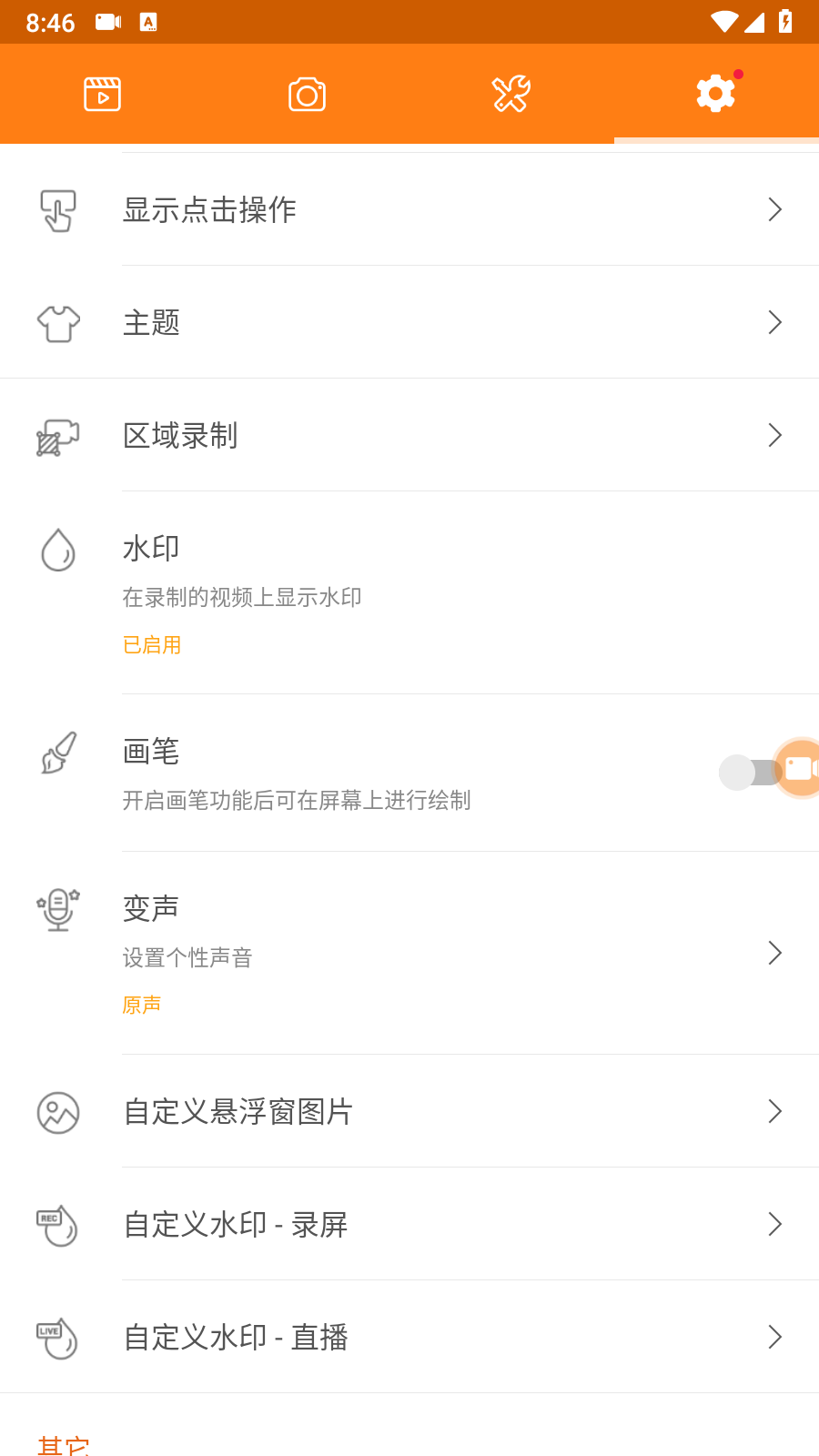The image size is (819, 1456).
Task: Tap 已启用 under 水印
Action: coord(151,644)
